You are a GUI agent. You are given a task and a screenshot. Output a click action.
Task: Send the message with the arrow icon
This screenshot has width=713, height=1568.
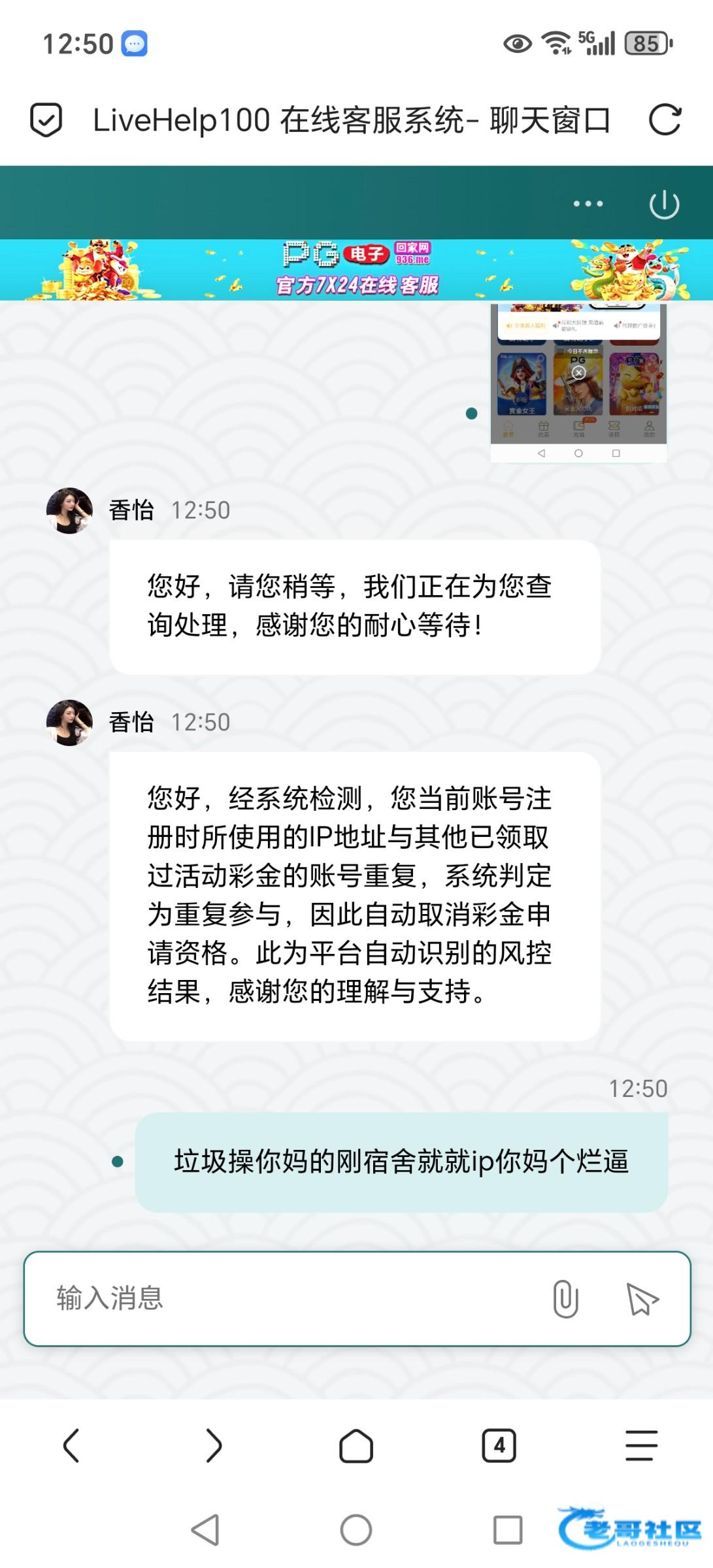[642, 1298]
